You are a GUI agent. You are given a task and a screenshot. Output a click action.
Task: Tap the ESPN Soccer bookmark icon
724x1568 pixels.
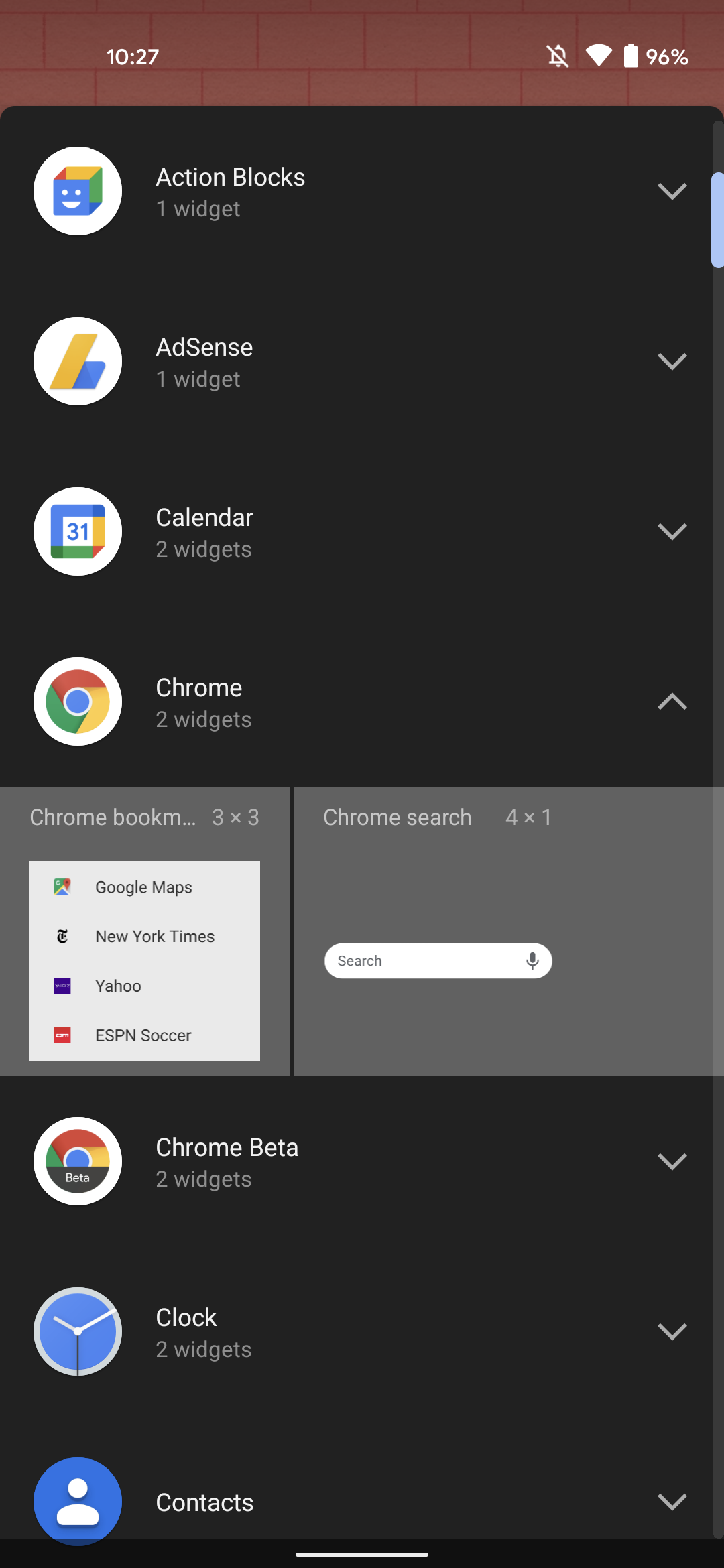pos(62,1035)
